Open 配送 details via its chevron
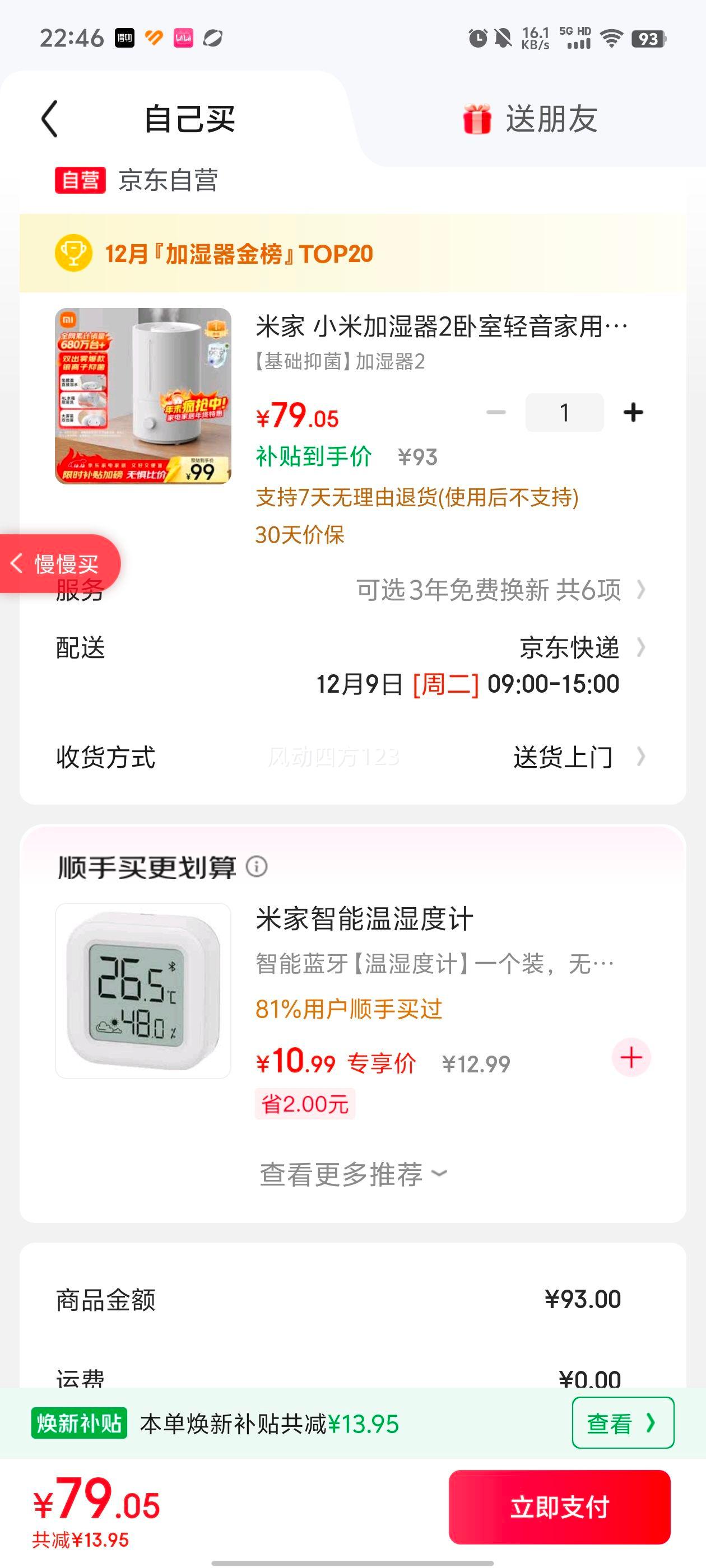Screen dimensions: 706x1568 pyautogui.click(x=640, y=648)
